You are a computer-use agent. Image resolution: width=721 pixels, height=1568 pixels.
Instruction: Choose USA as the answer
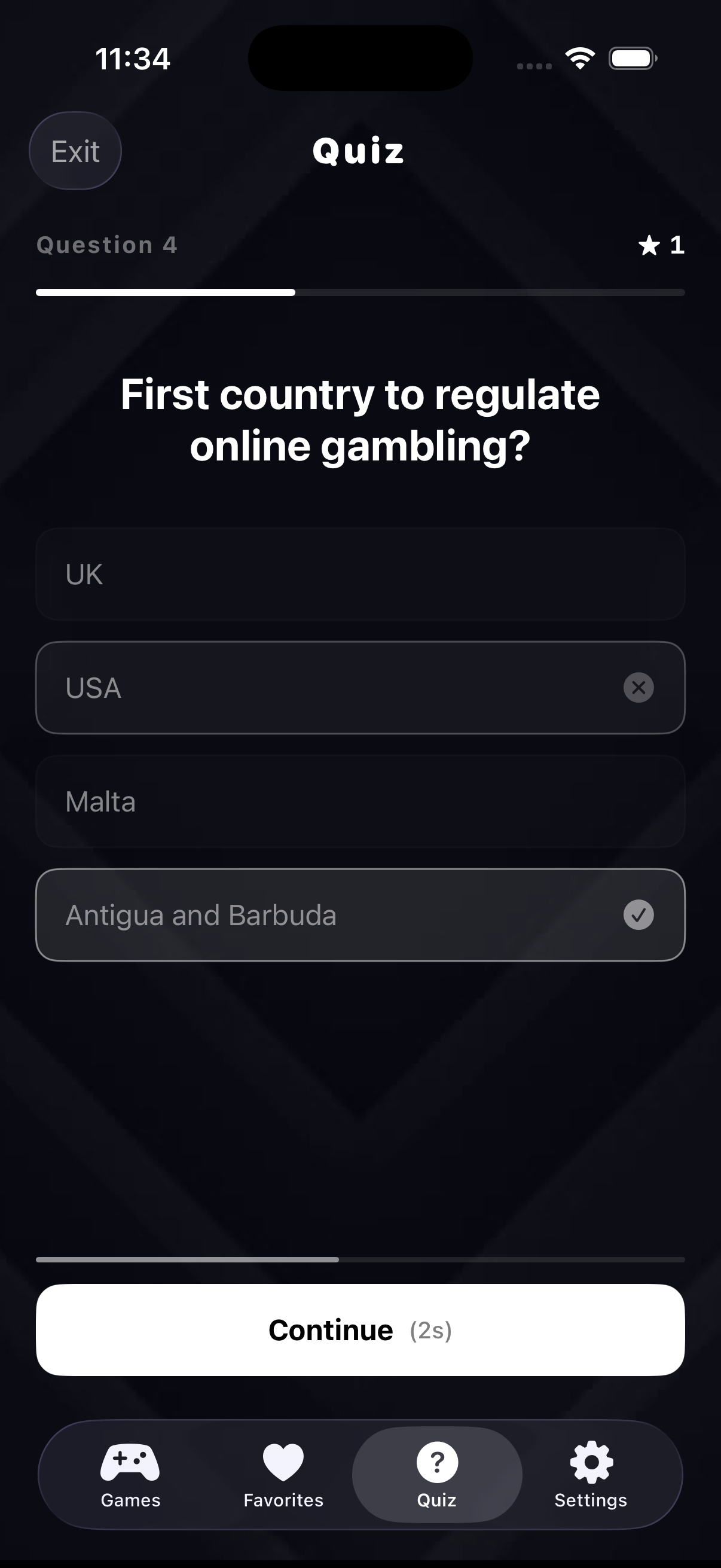360,688
